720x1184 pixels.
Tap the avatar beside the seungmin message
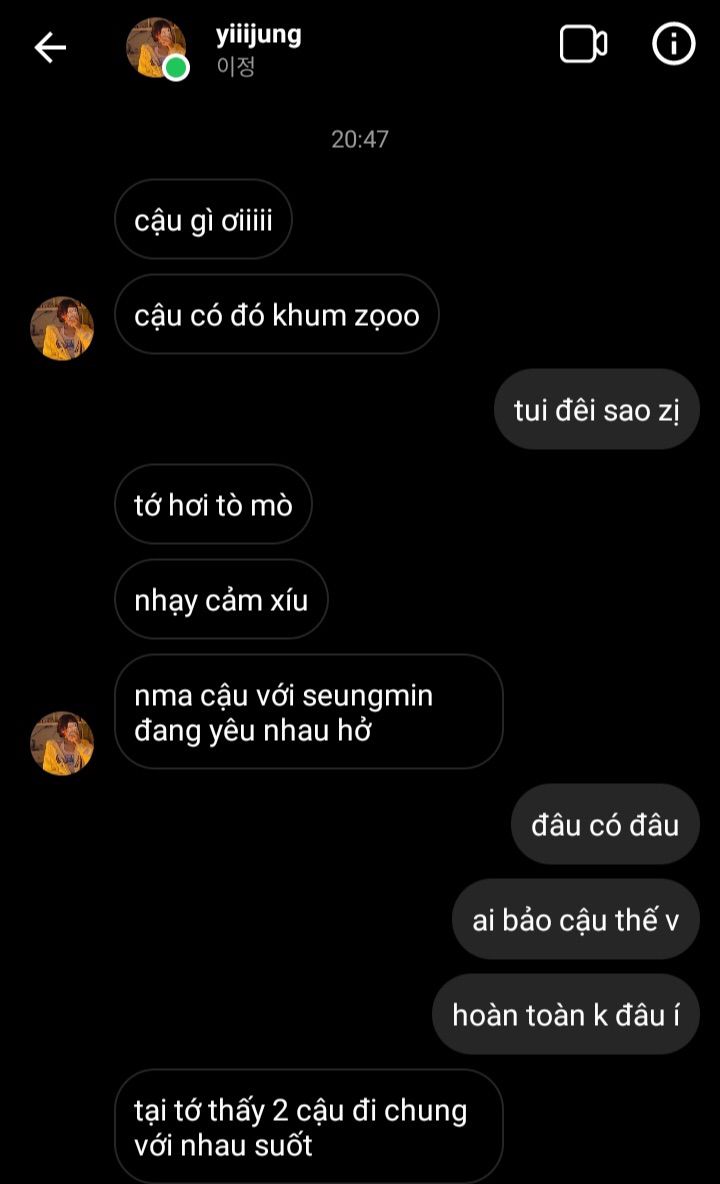pyautogui.click(x=62, y=743)
